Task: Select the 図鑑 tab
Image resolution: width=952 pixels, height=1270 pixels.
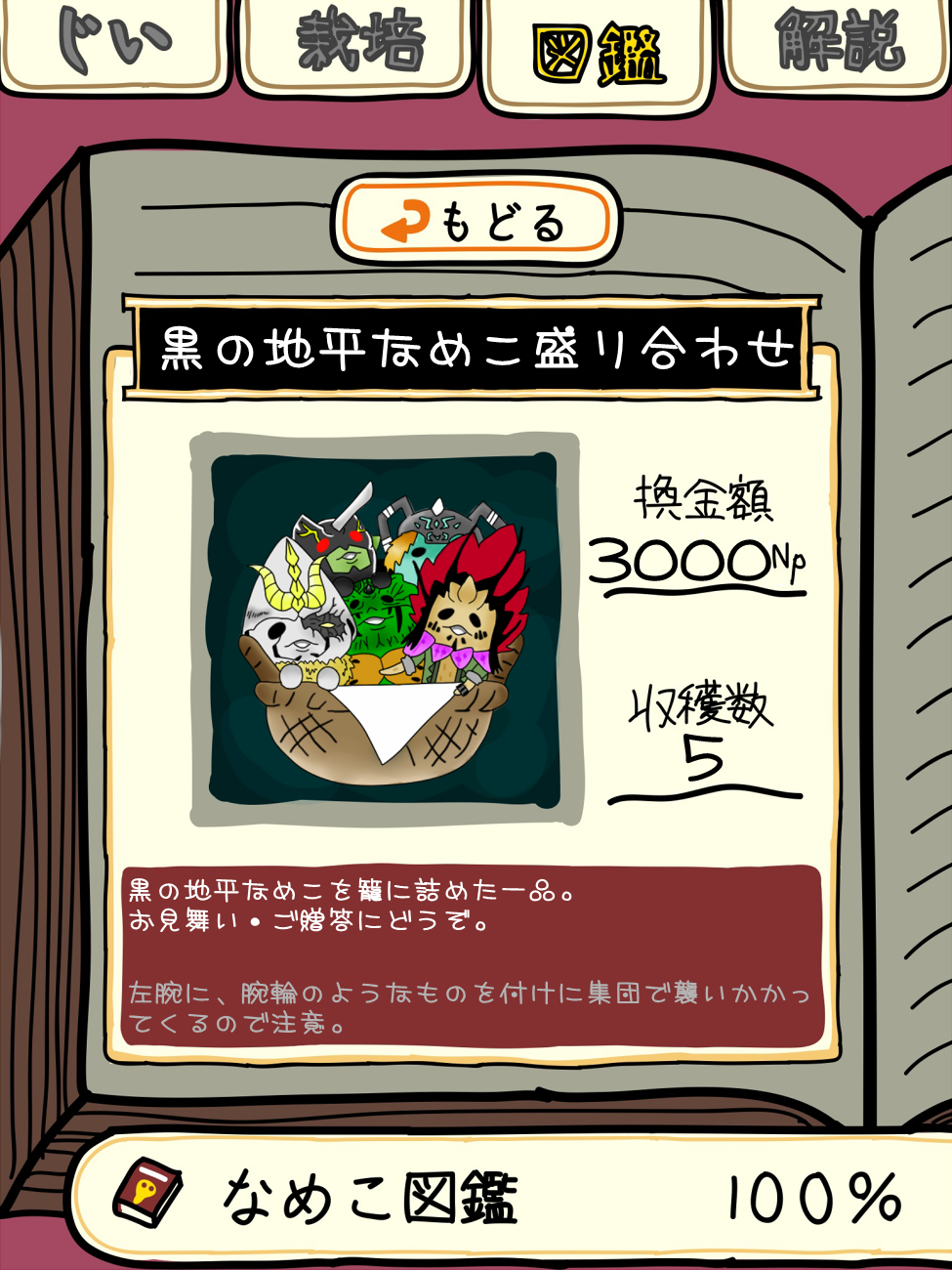Action: tap(597, 53)
